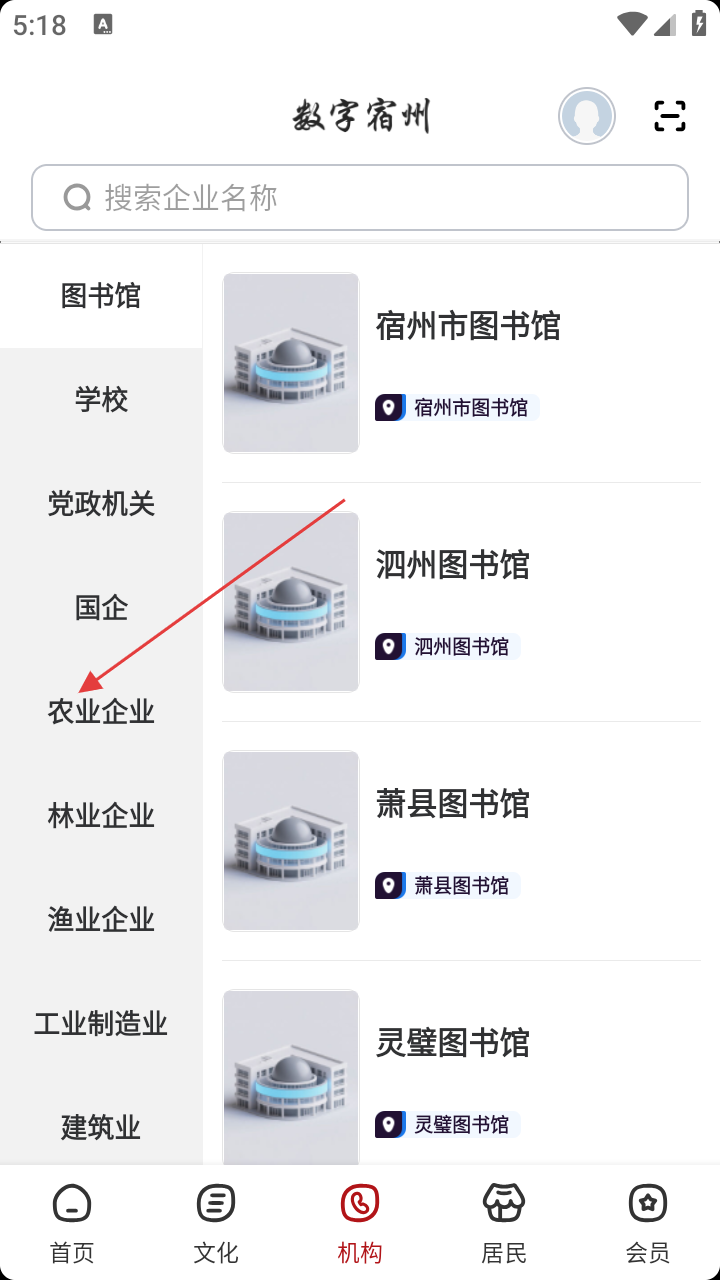Select the 工业制造业 category
This screenshot has width=720, height=1280.
tap(101, 1024)
